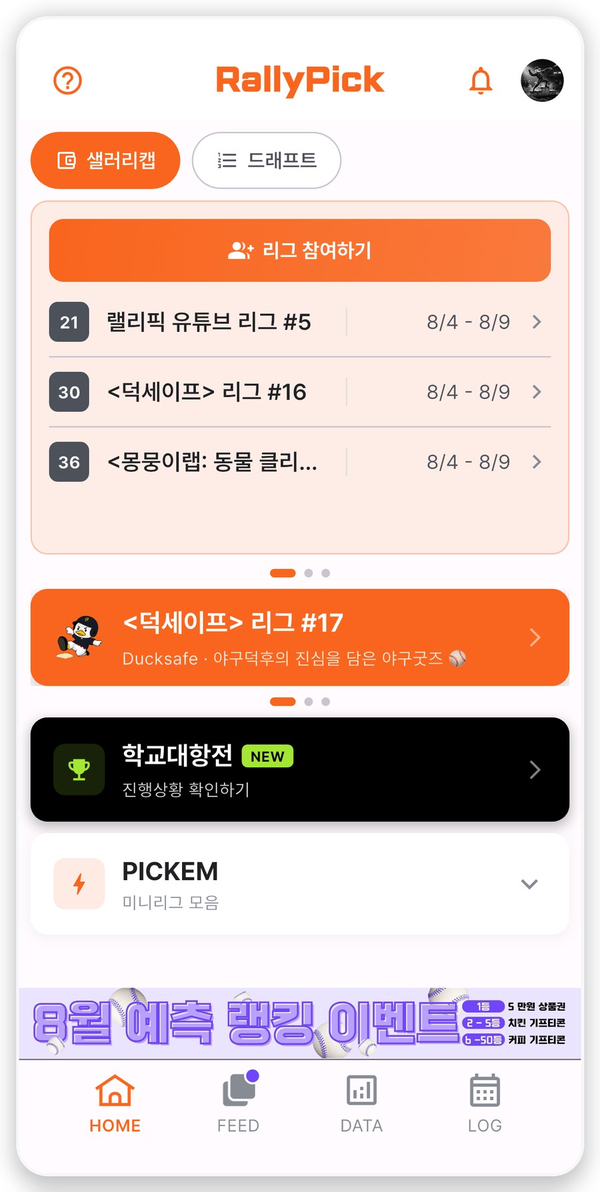Go to the HOME tab

click(x=115, y=1103)
